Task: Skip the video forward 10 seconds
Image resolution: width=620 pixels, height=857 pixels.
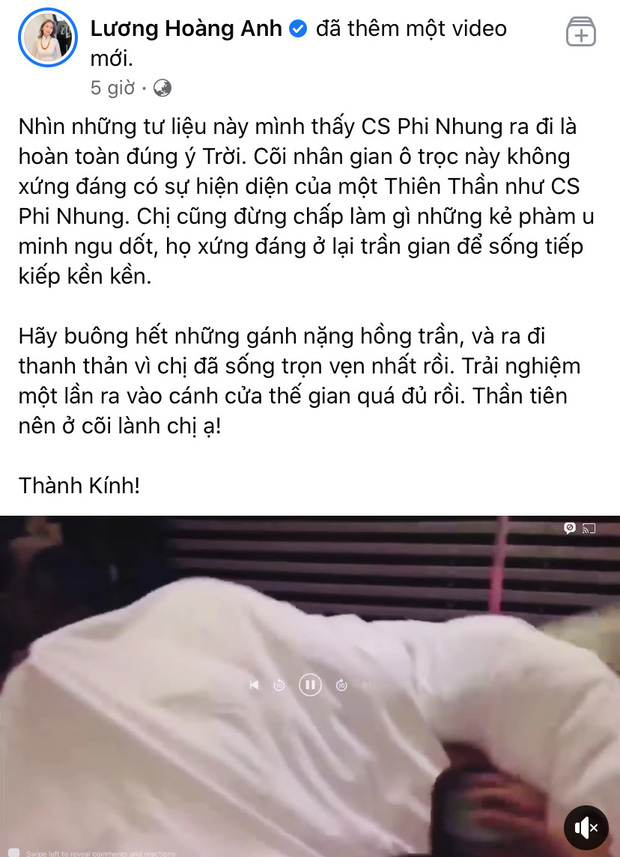Action: coord(341,685)
